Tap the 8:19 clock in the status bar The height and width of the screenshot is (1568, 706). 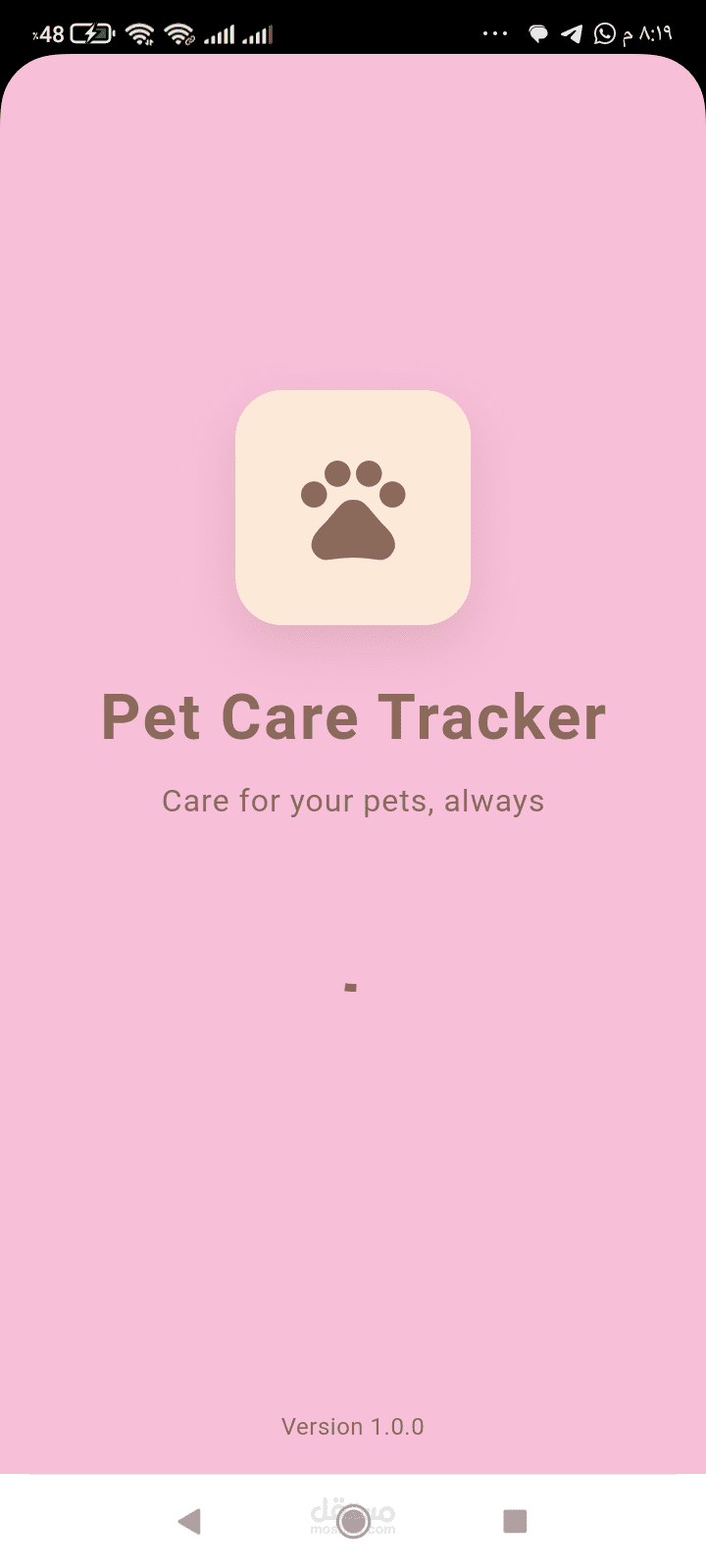651,32
